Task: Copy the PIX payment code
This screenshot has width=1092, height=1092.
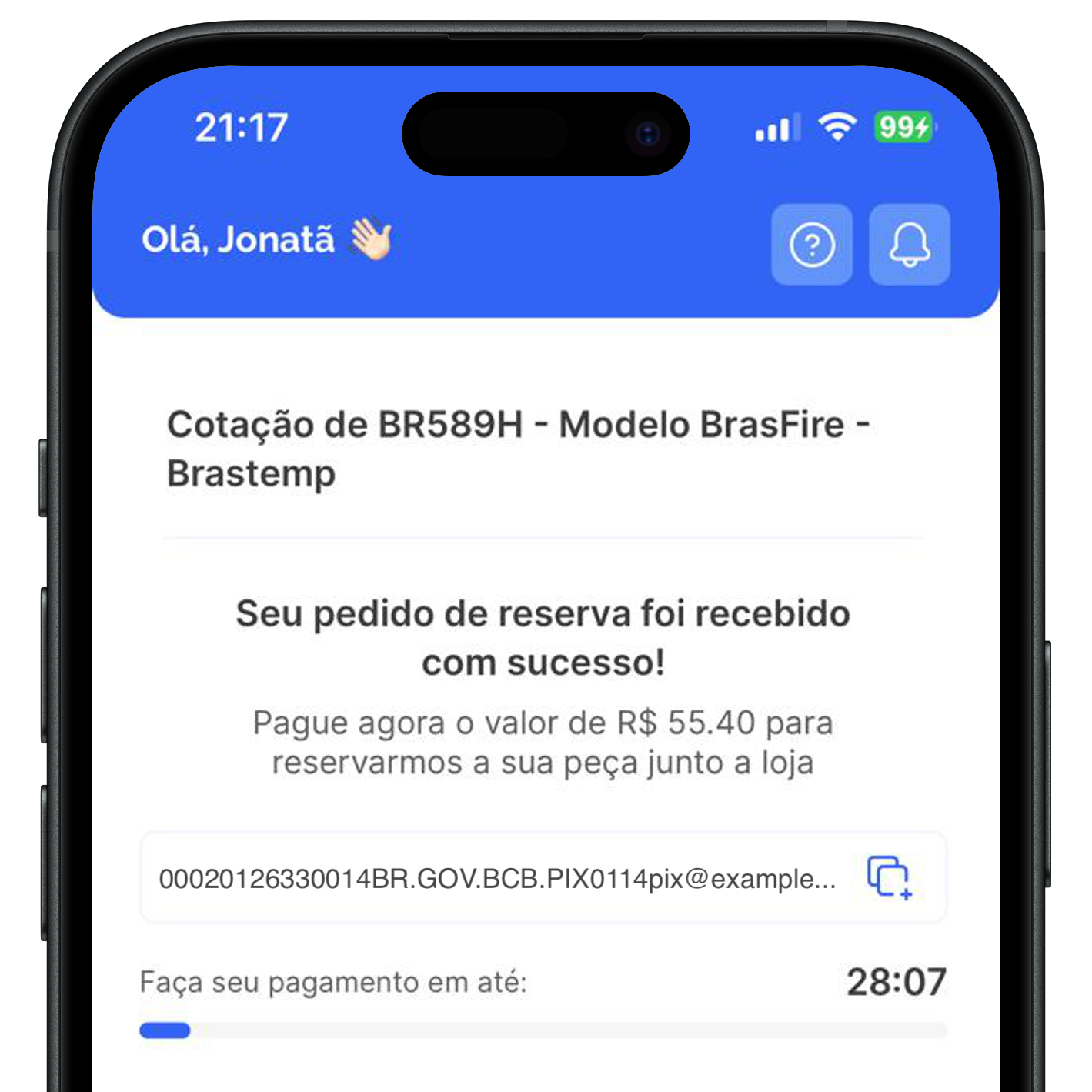Action: click(x=890, y=877)
